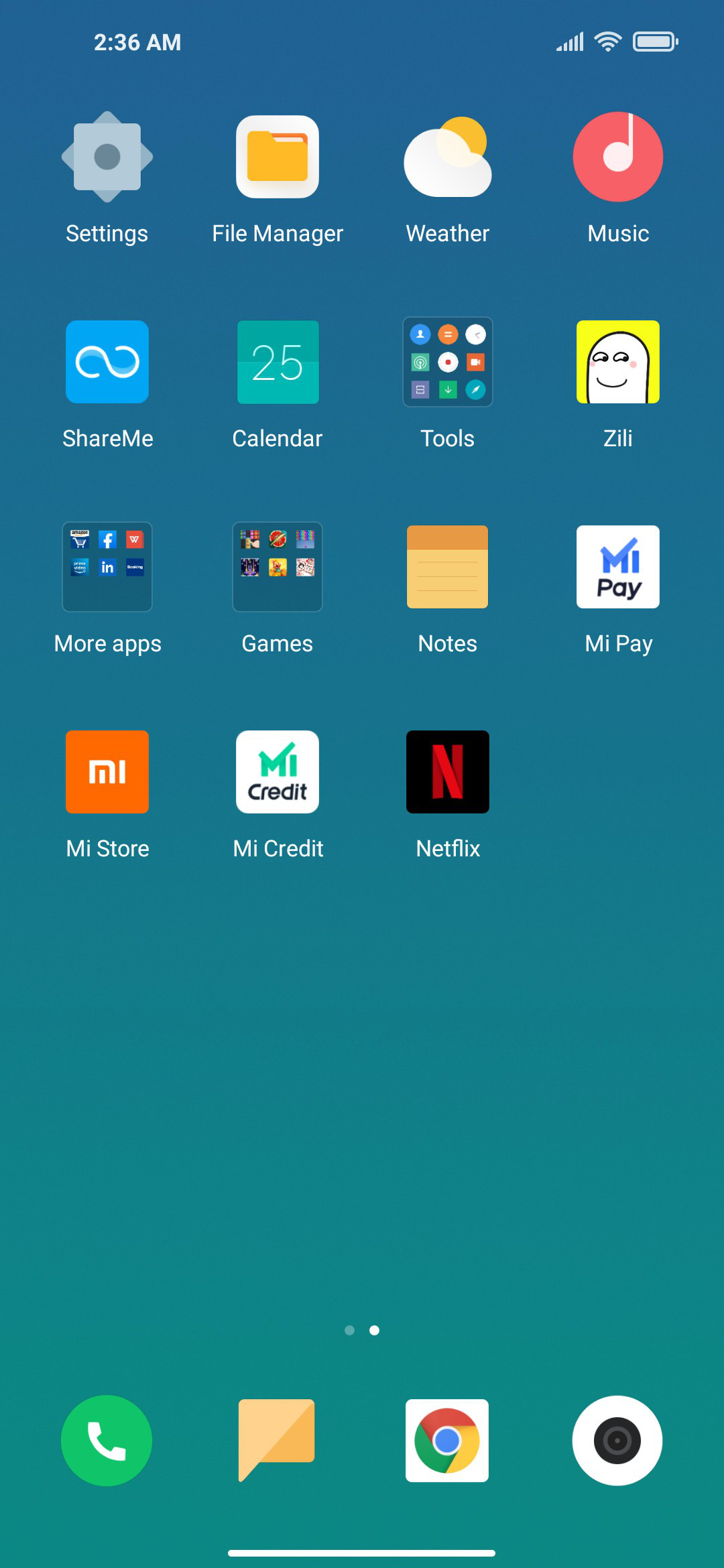The height and width of the screenshot is (1568, 724).
Task: Open the Messages app in the dock
Action: [277, 1441]
